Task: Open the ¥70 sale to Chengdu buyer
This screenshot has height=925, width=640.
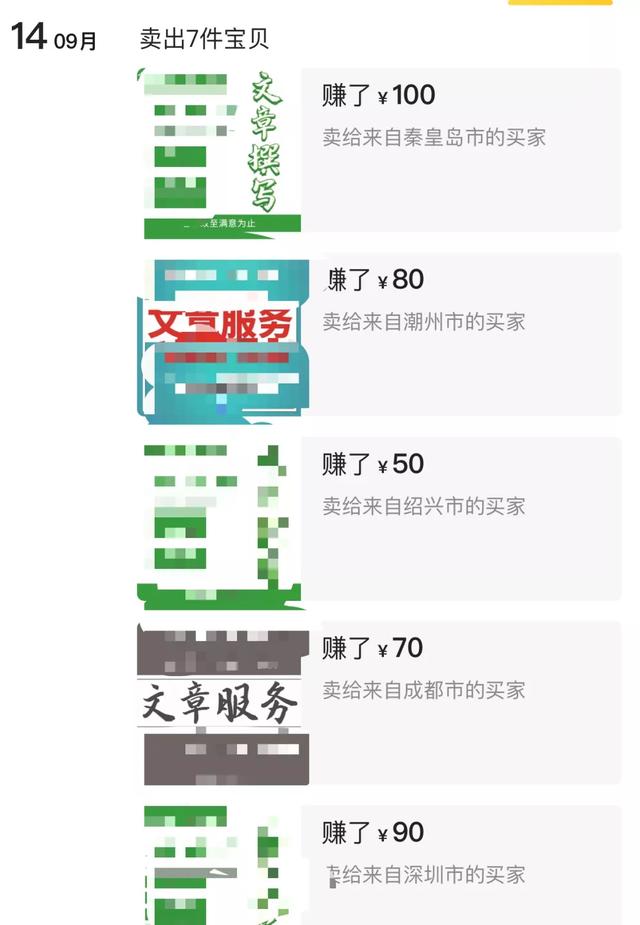Action: [460, 703]
